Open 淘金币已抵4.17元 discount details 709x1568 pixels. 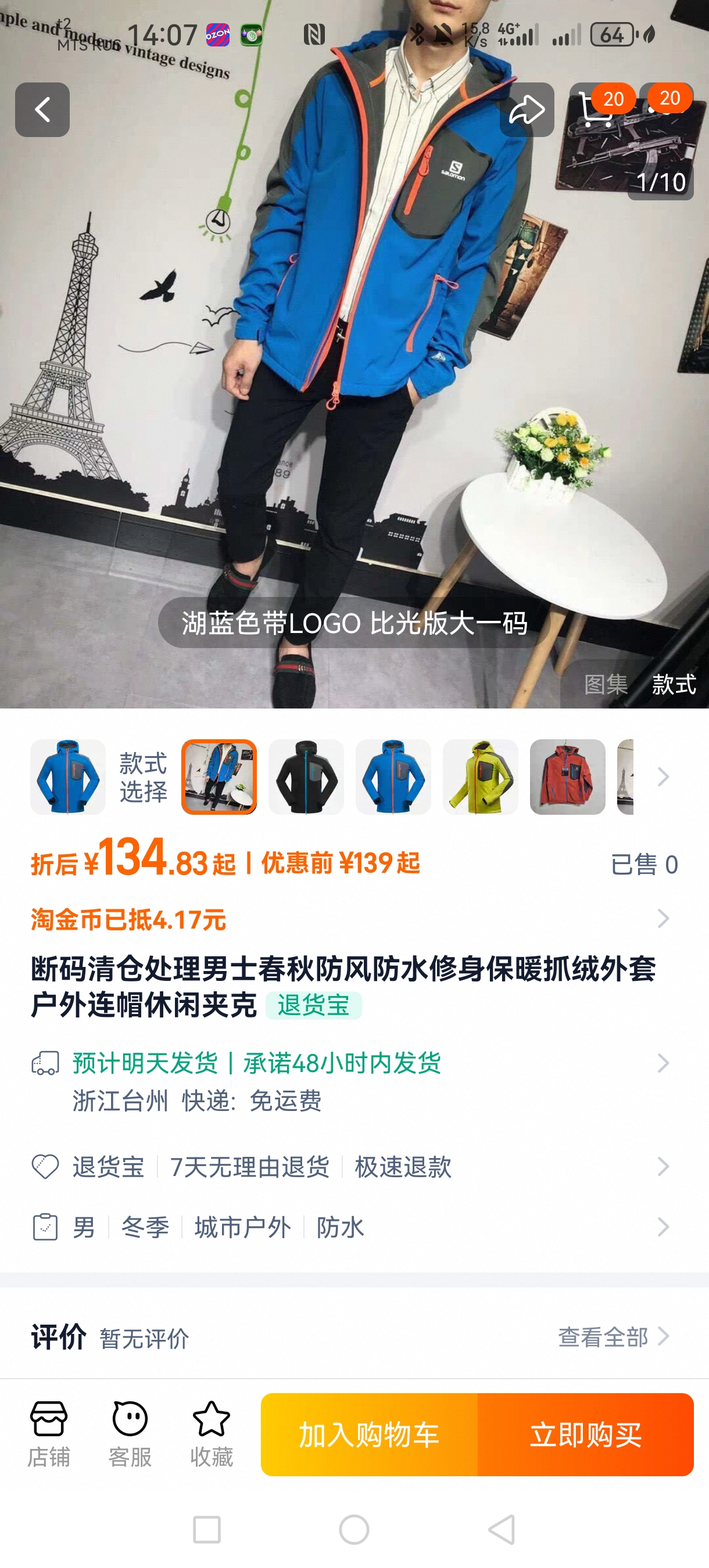[354, 919]
